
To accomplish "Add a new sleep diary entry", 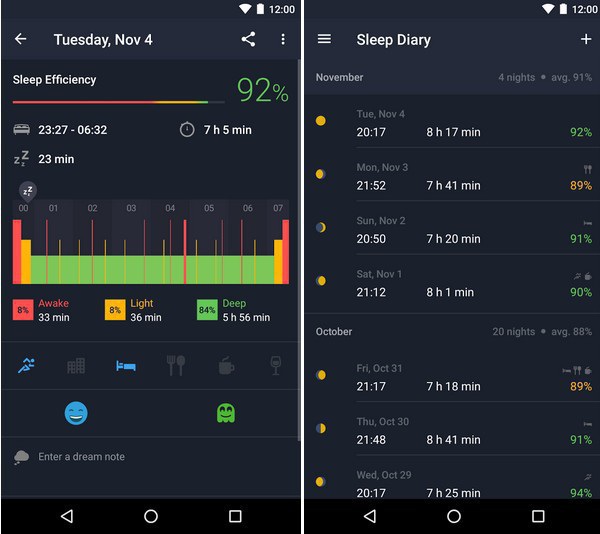I will pos(586,39).
